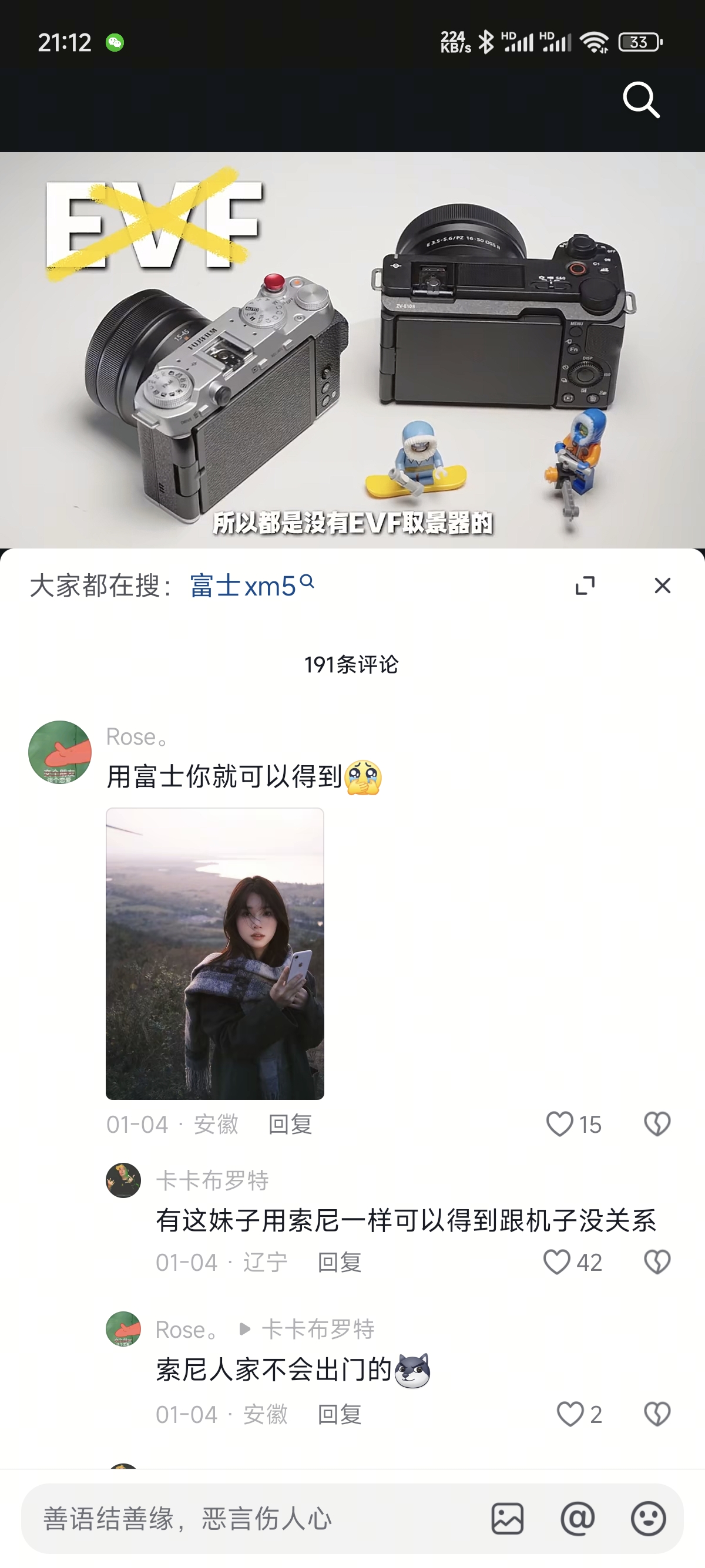This screenshot has height=1568, width=705.
Task: Open the search magnifier icon at top
Action: [x=641, y=99]
